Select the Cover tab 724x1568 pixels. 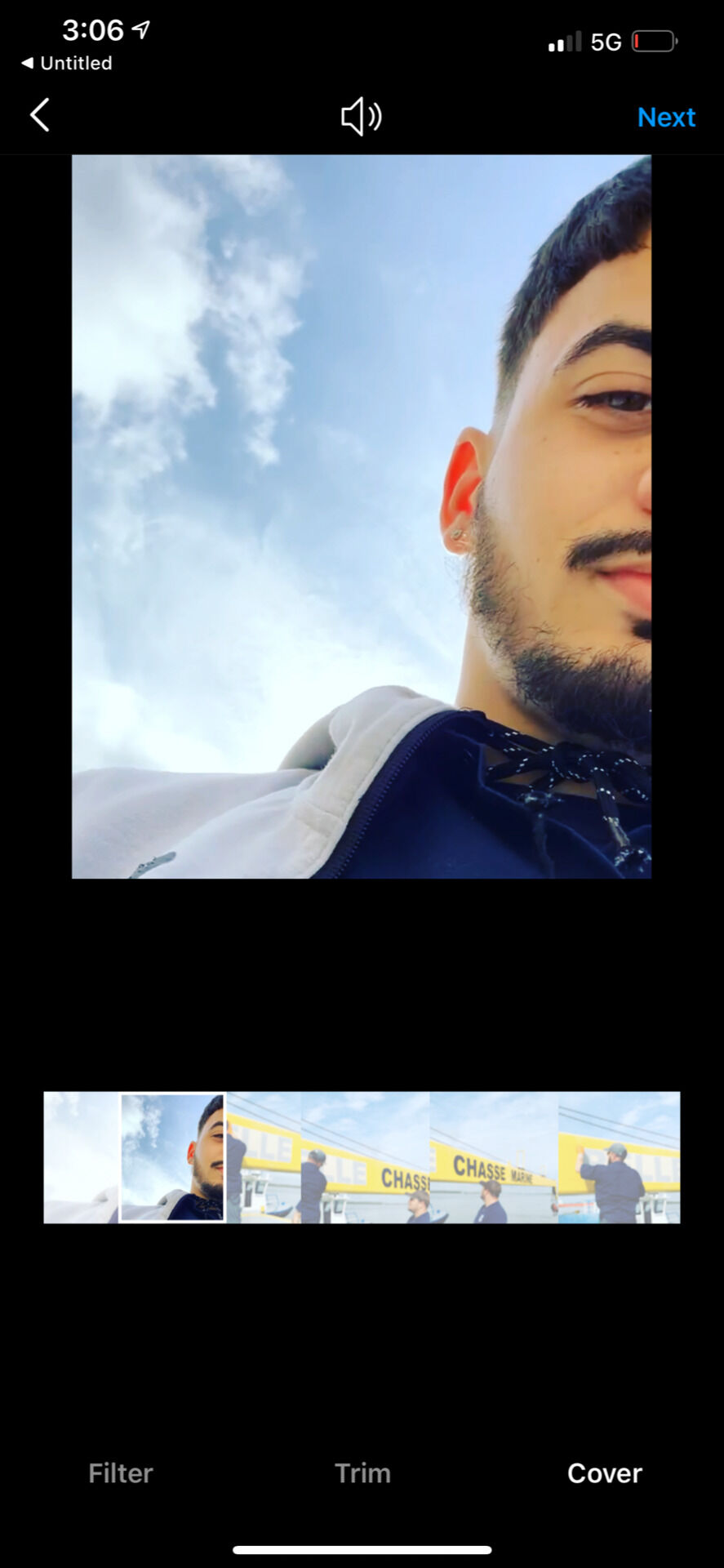click(604, 1472)
